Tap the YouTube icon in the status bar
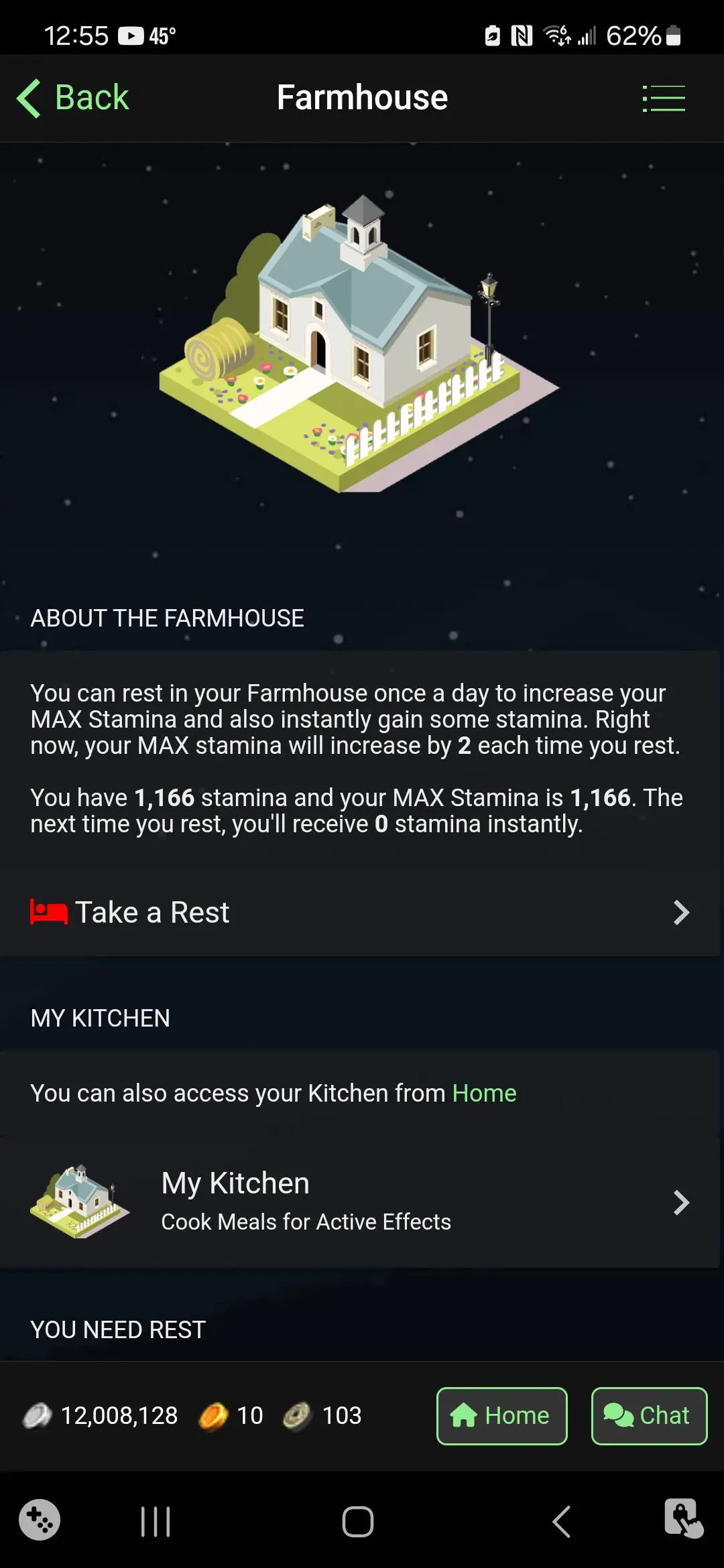This screenshot has height=1568, width=724. [131, 35]
